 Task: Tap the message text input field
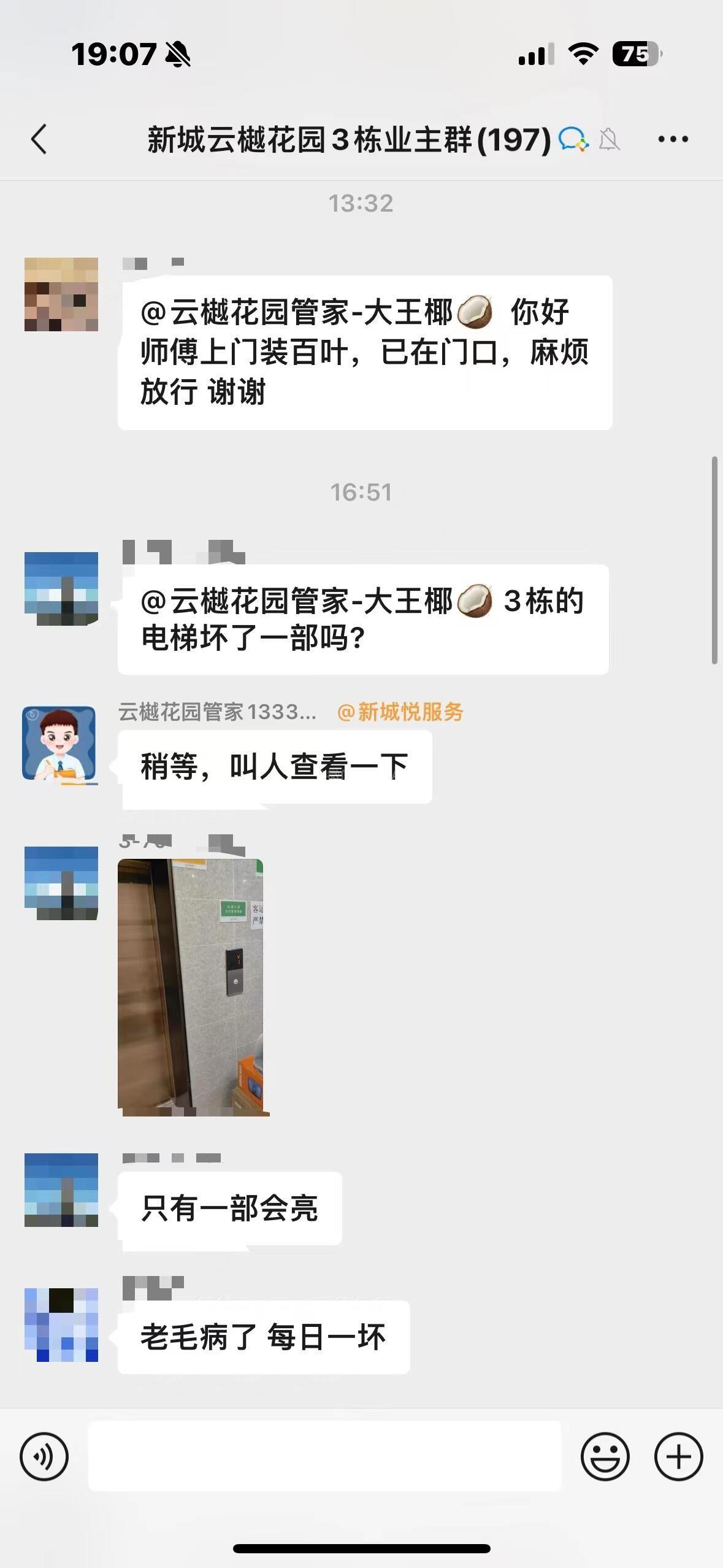(324, 1456)
